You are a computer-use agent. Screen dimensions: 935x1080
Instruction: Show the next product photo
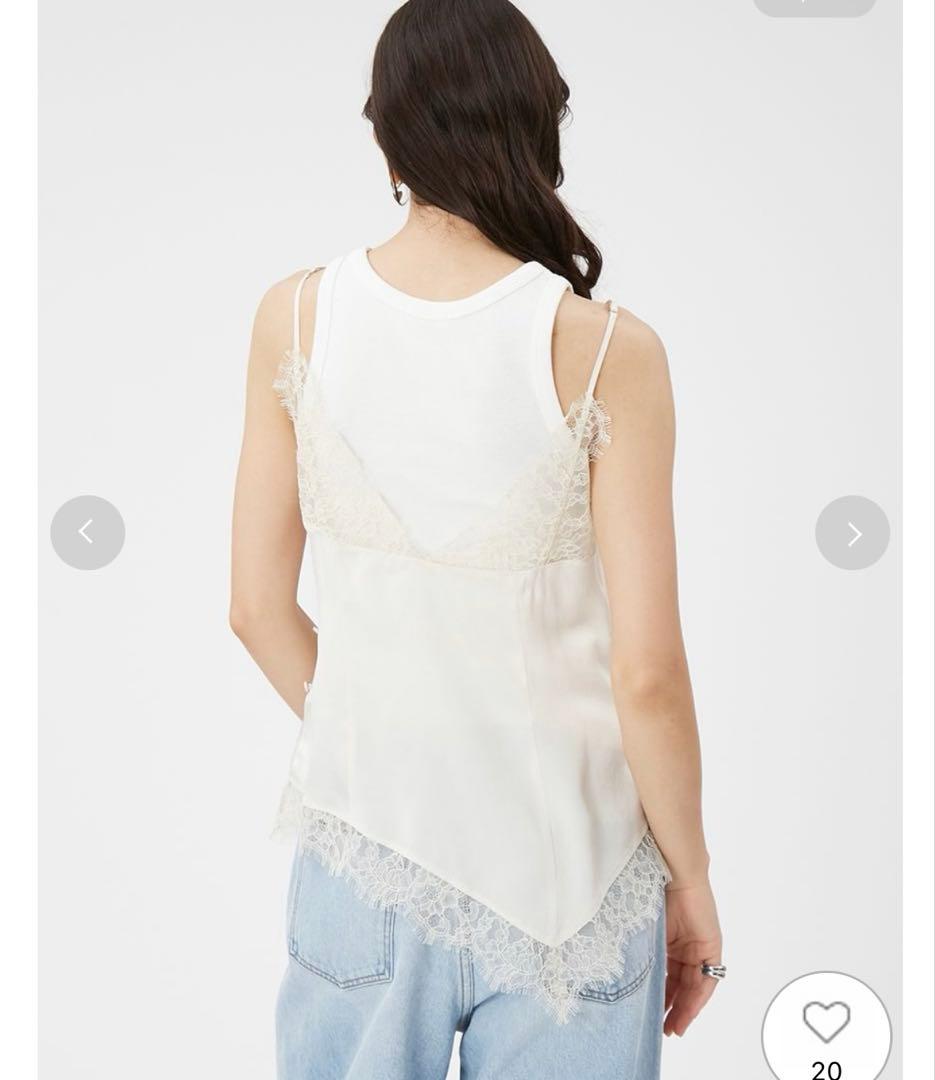click(852, 533)
